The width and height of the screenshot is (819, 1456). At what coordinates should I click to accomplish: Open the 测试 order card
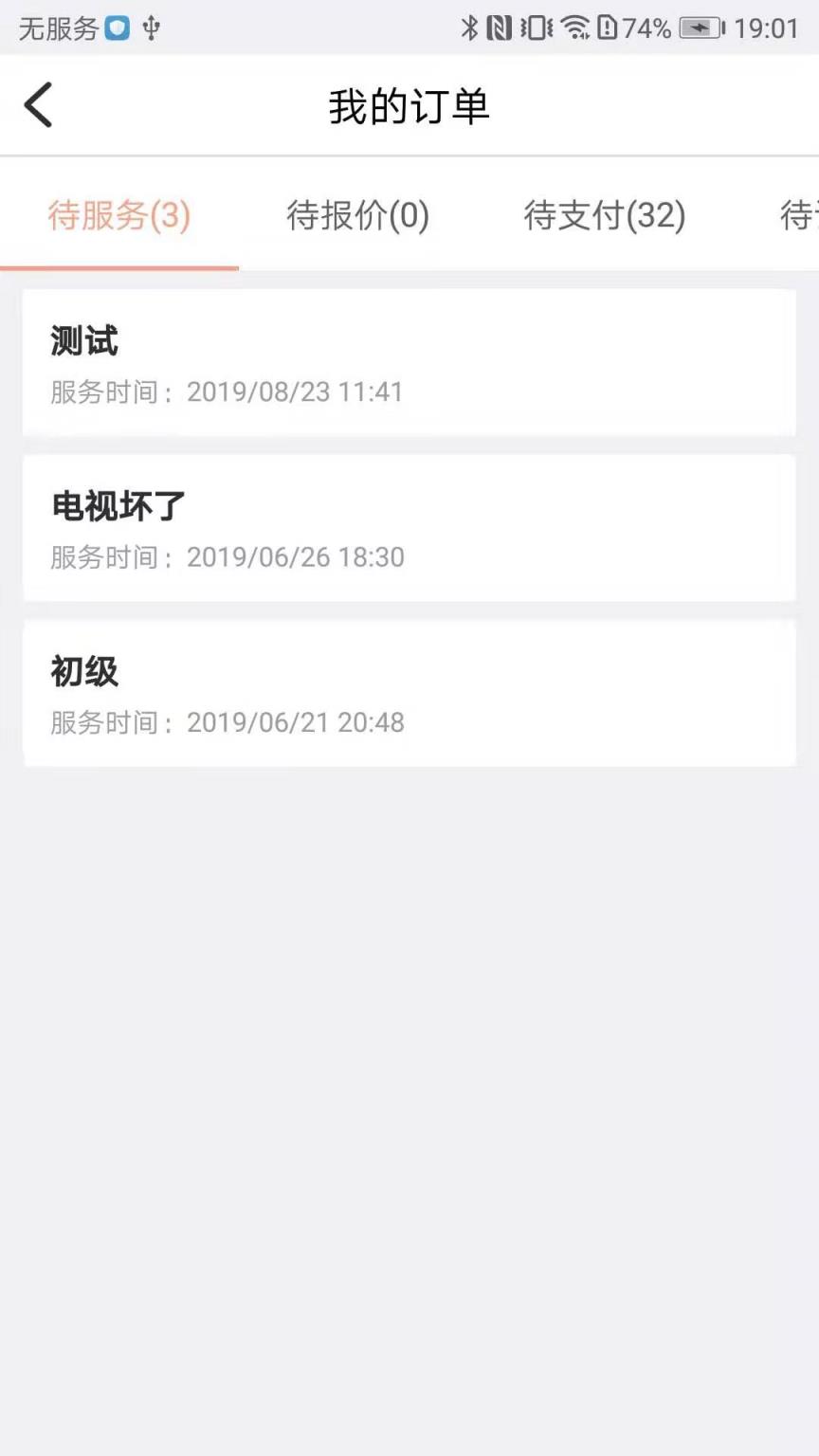409,362
